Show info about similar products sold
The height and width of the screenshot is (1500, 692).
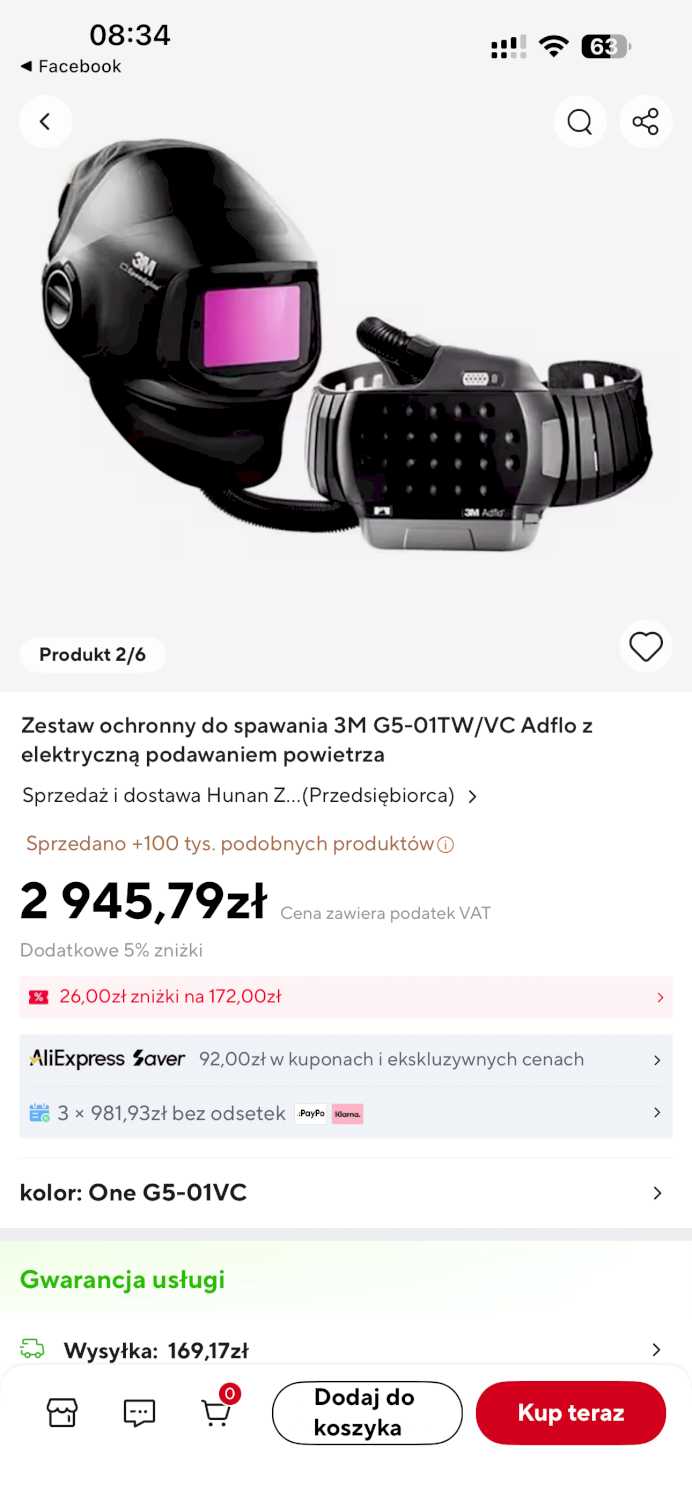click(x=446, y=845)
